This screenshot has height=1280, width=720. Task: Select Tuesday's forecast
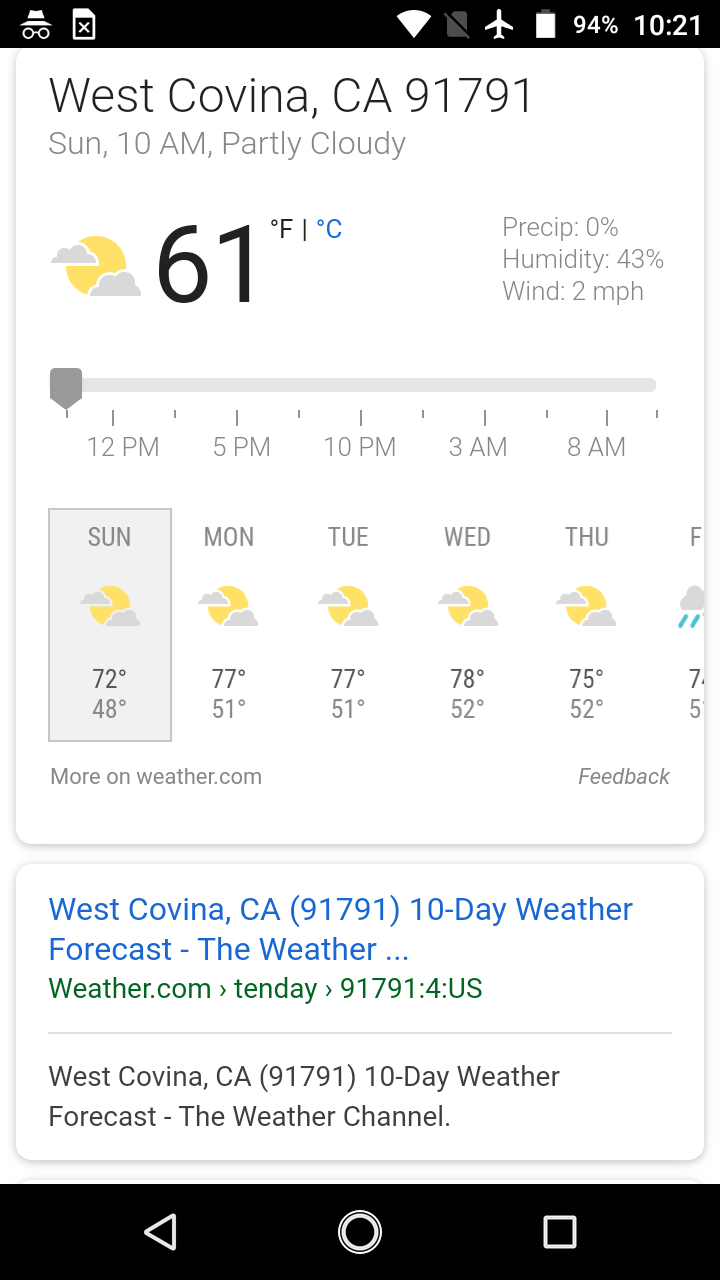click(x=348, y=624)
